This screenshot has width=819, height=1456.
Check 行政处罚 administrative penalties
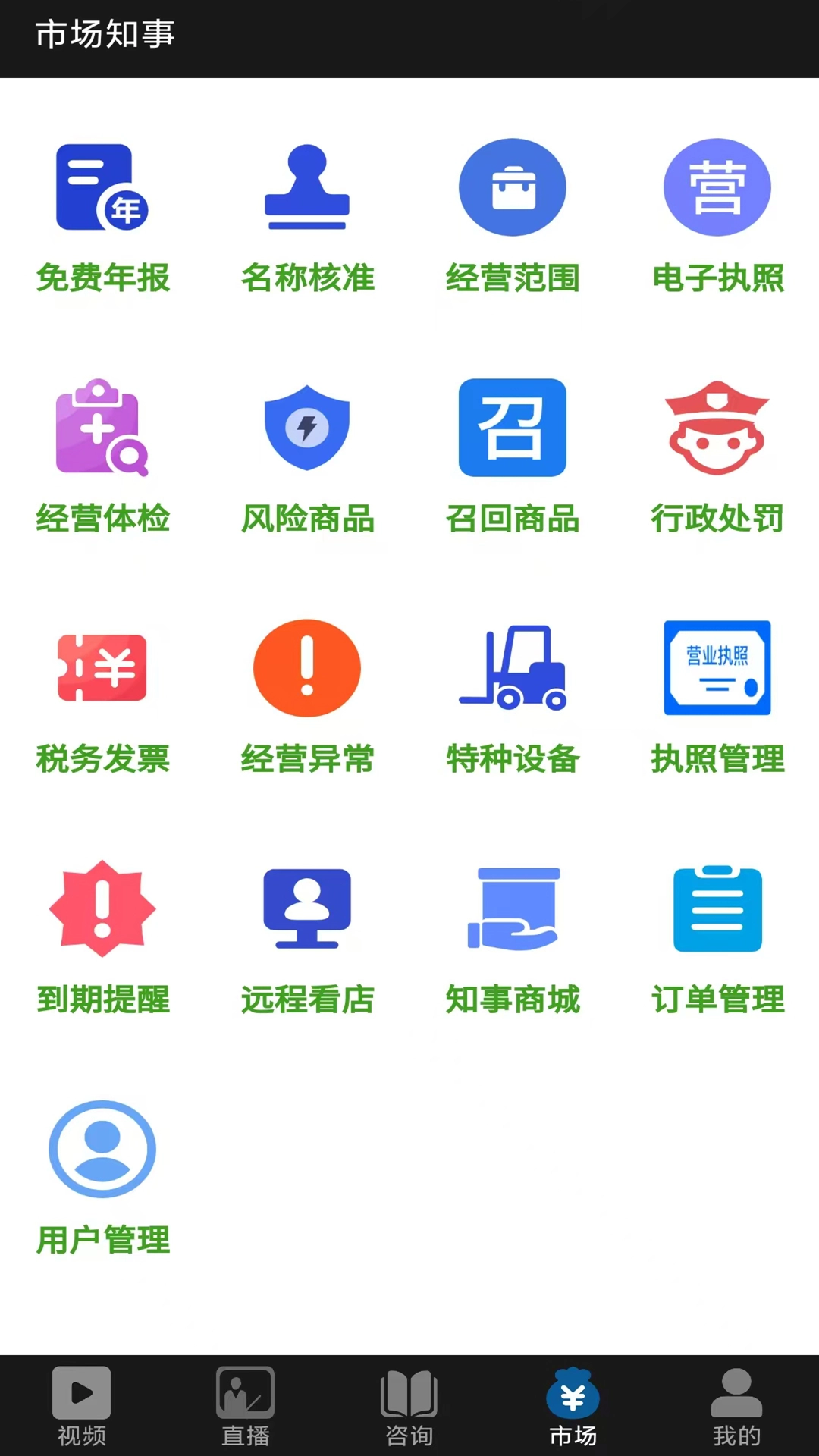(x=717, y=428)
